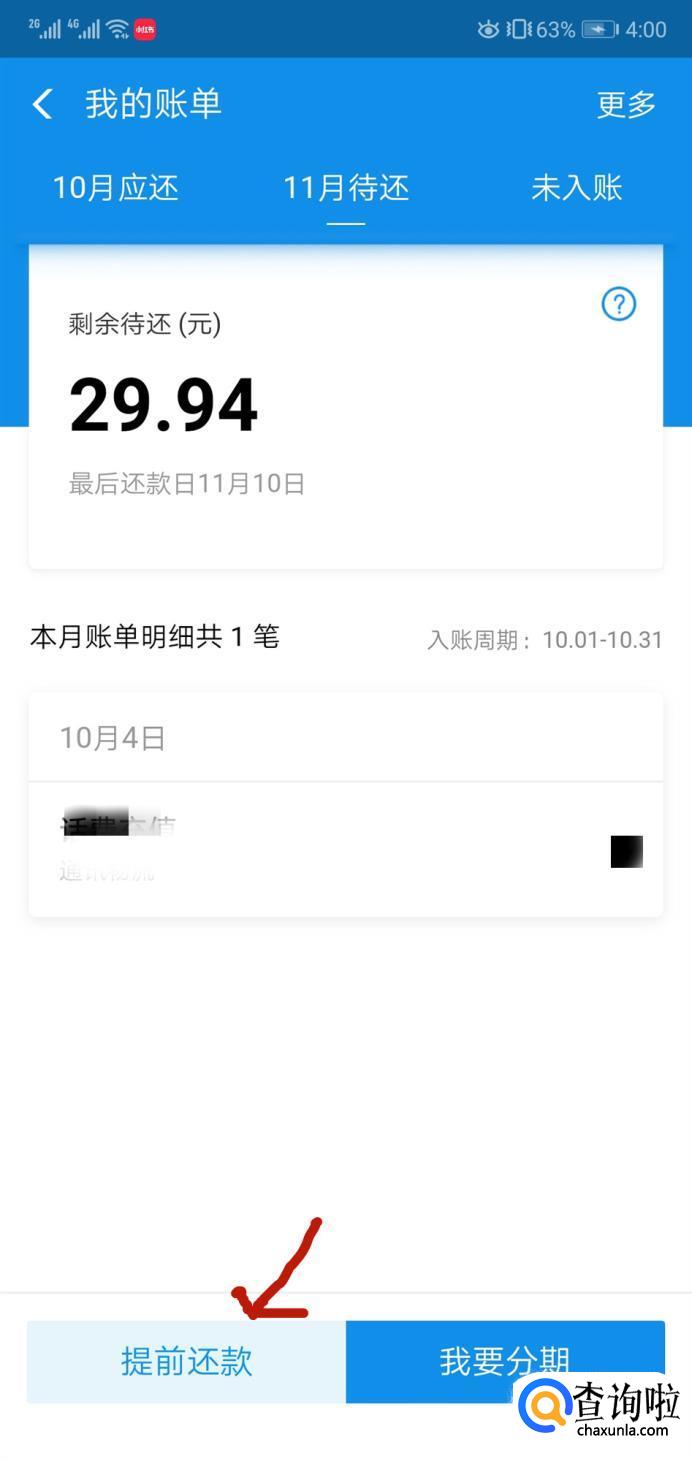Go back from 我的账单
The width and height of the screenshot is (692, 1461).
42,104
